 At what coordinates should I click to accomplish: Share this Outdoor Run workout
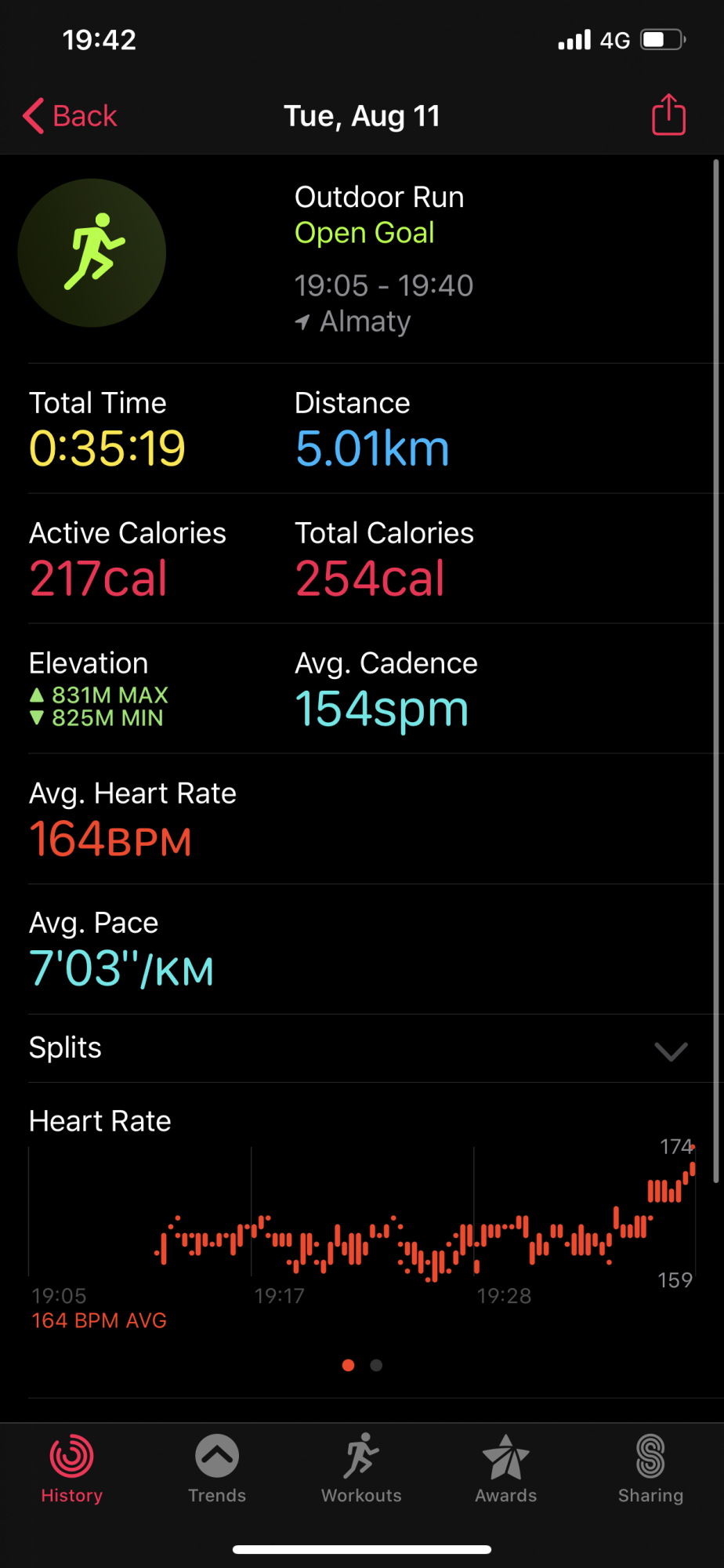click(668, 115)
